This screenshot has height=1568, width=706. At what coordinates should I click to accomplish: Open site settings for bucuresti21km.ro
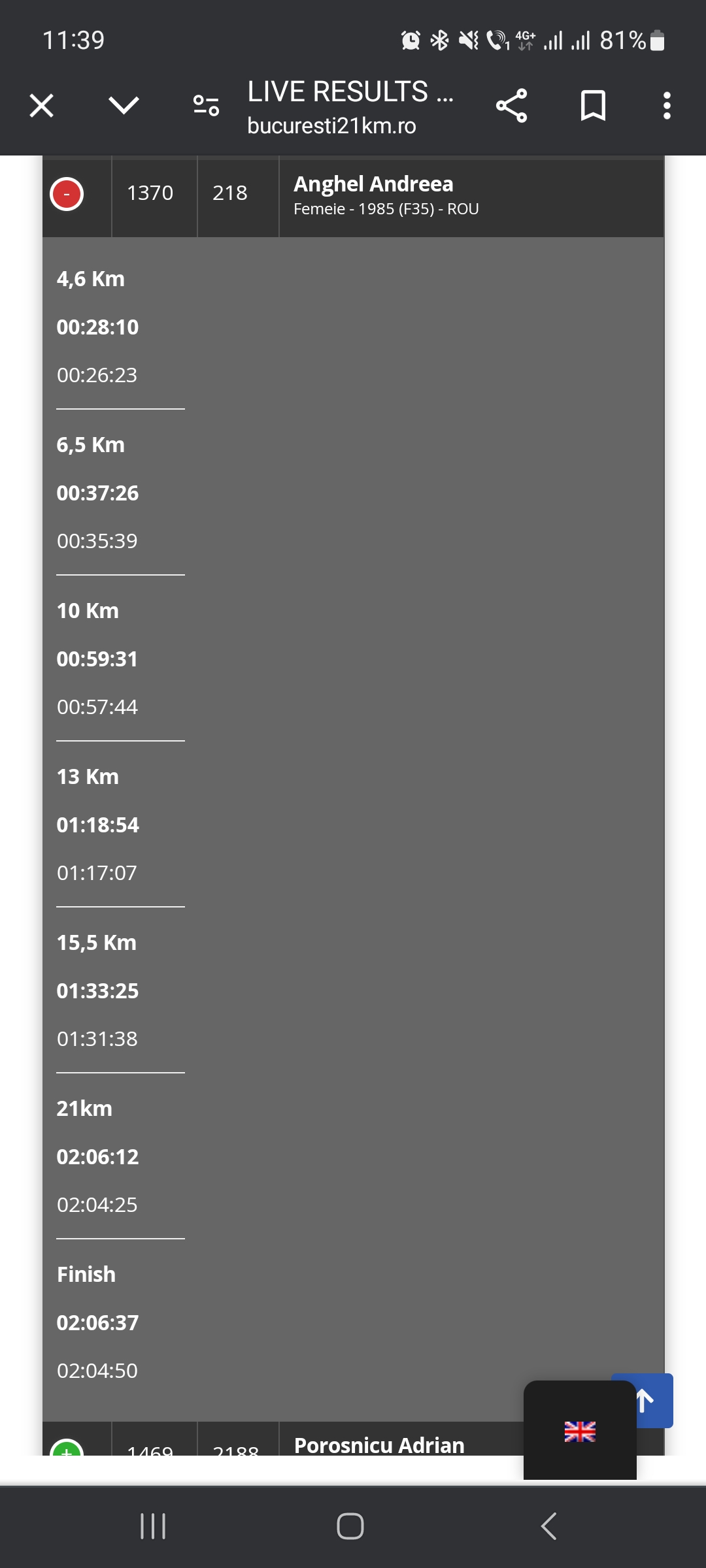click(206, 105)
